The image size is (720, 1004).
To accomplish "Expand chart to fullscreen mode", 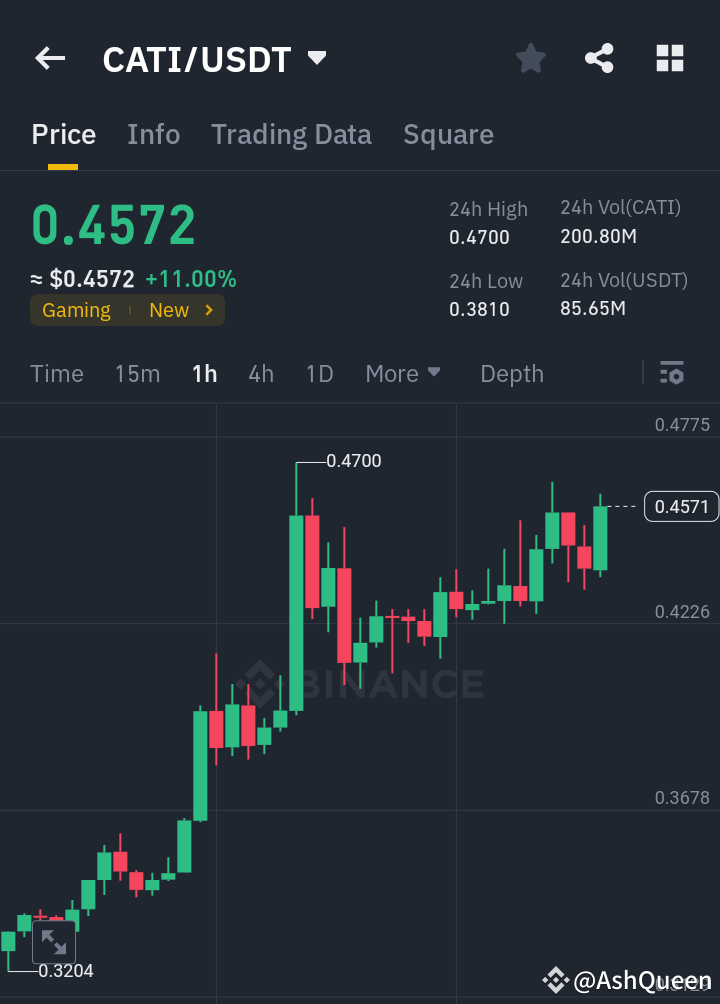I will coord(54,941).
